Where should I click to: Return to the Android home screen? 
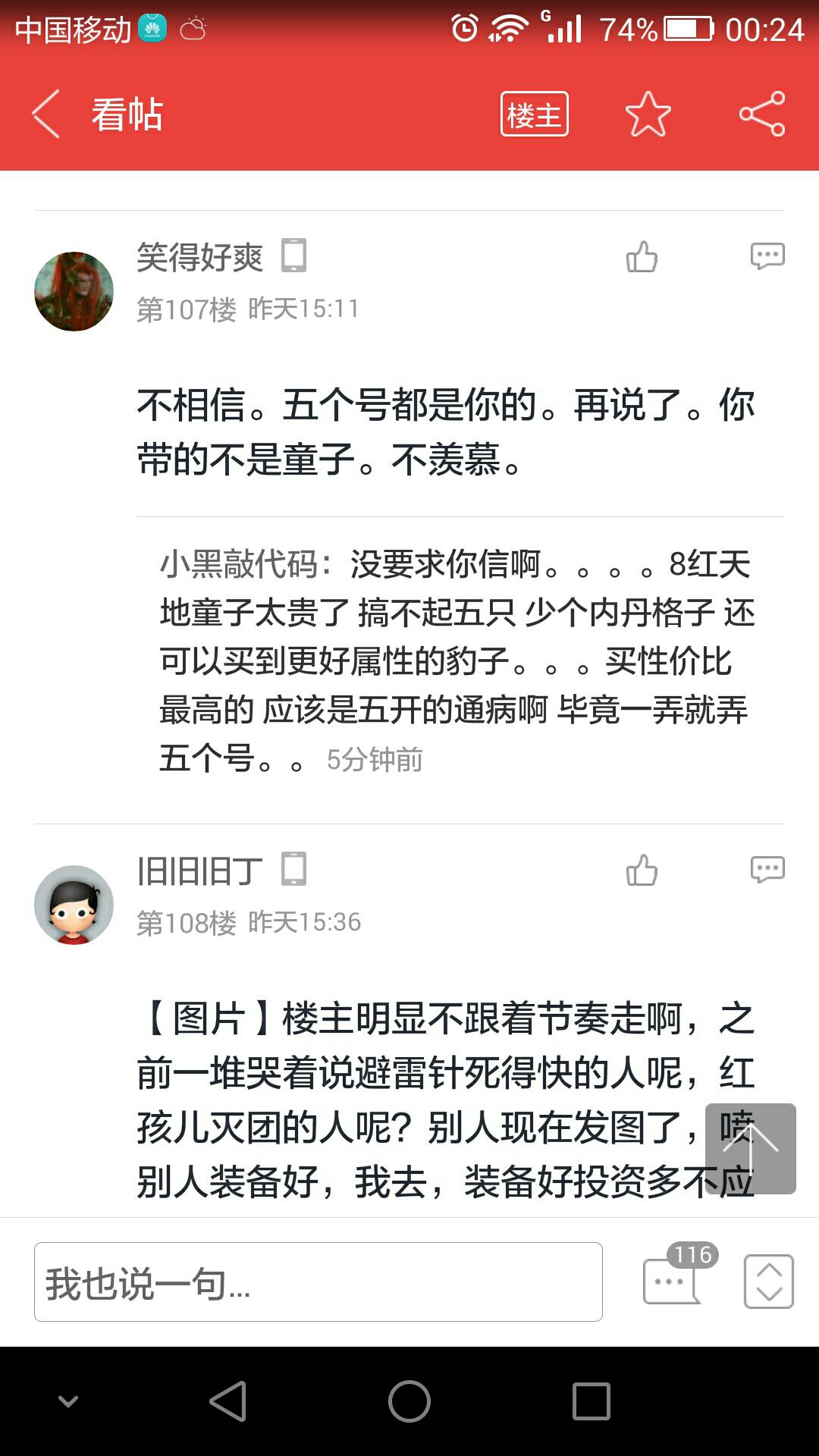[x=409, y=1401]
